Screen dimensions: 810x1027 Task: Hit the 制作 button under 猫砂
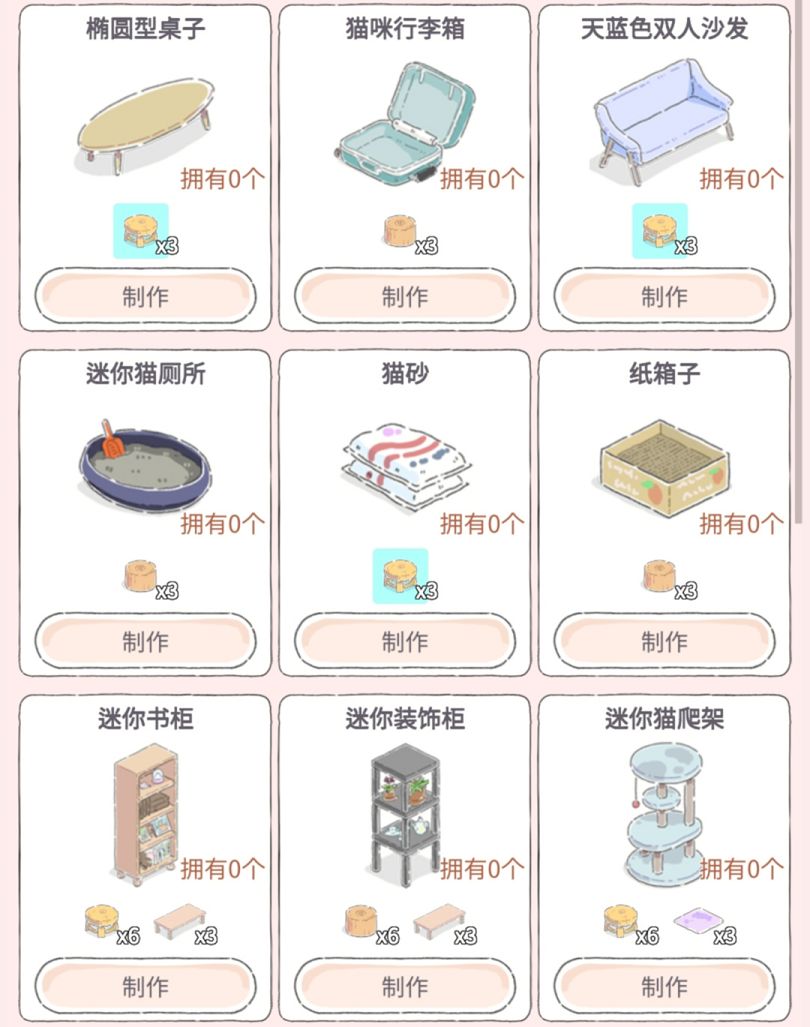point(404,641)
